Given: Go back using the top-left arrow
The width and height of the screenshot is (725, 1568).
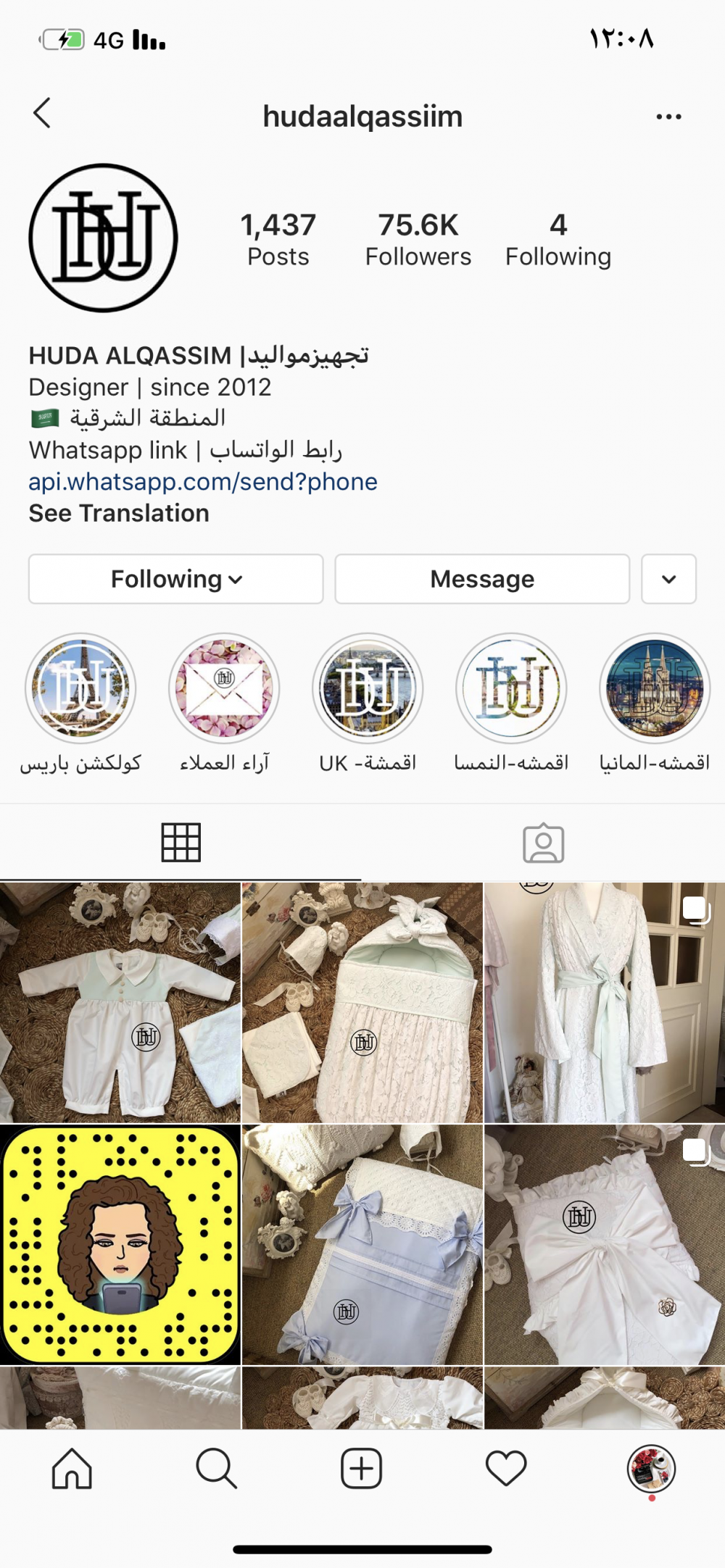Looking at the screenshot, I should (43, 114).
